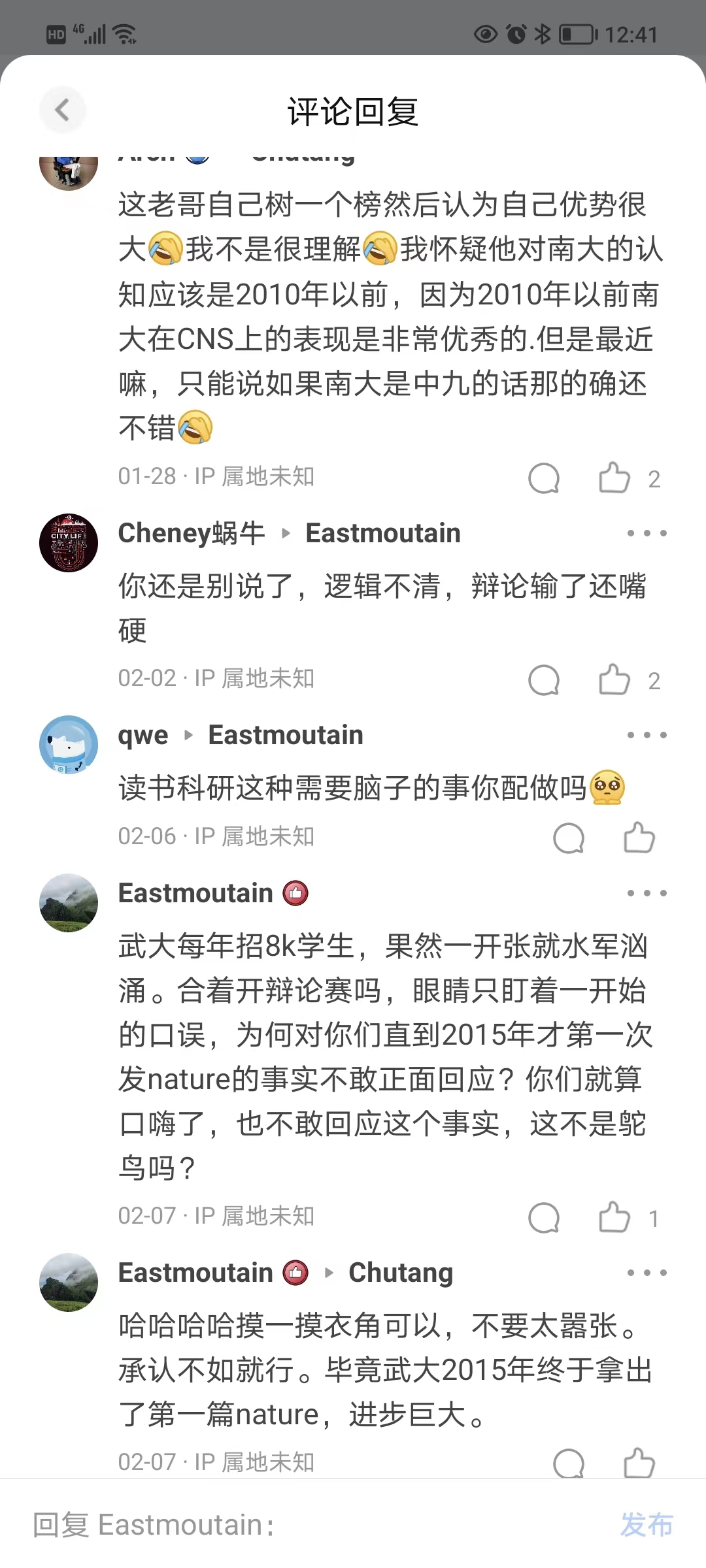The height and width of the screenshot is (1568, 706).
Task: Open Eastmoutain username on Cheney蜗牛's reply
Action: point(382,533)
